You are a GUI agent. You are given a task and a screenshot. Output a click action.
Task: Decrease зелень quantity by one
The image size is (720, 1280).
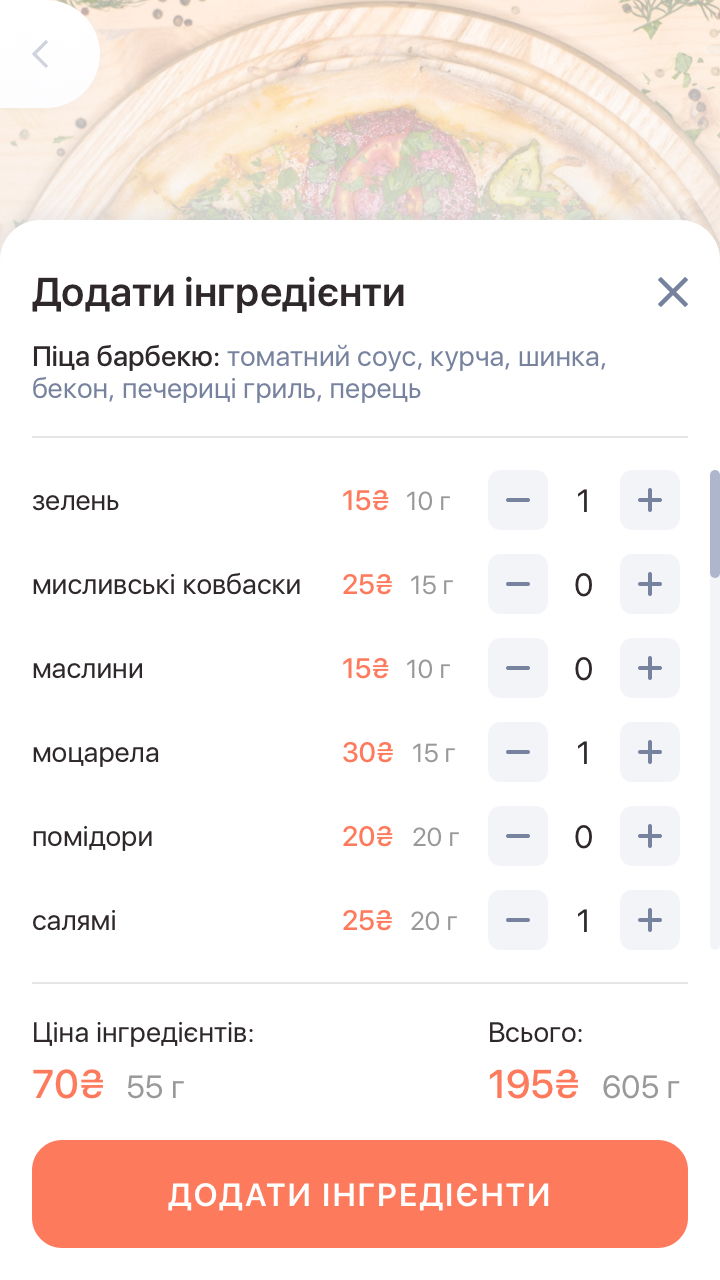point(518,500)
